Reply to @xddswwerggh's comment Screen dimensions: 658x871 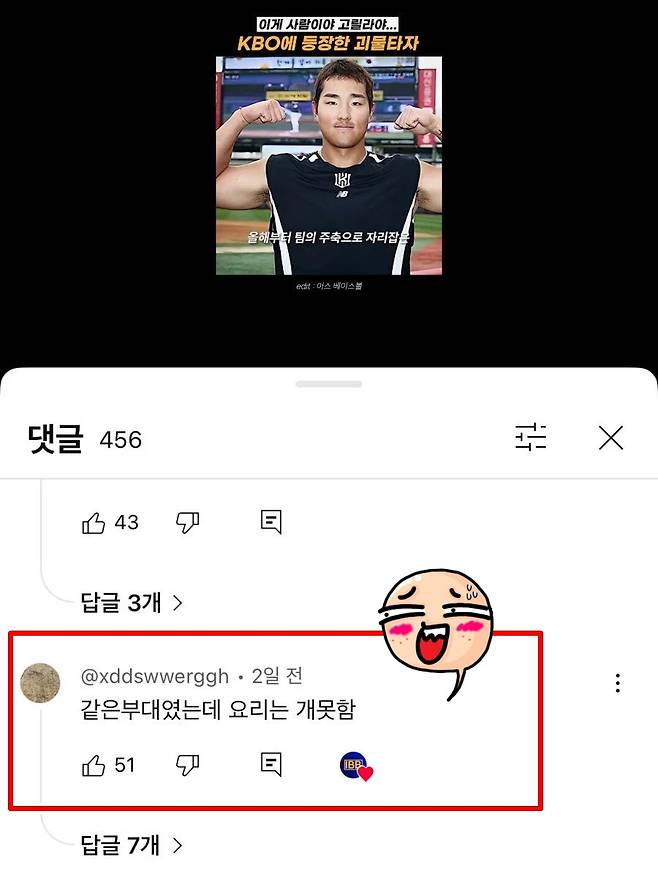[270, 766]
